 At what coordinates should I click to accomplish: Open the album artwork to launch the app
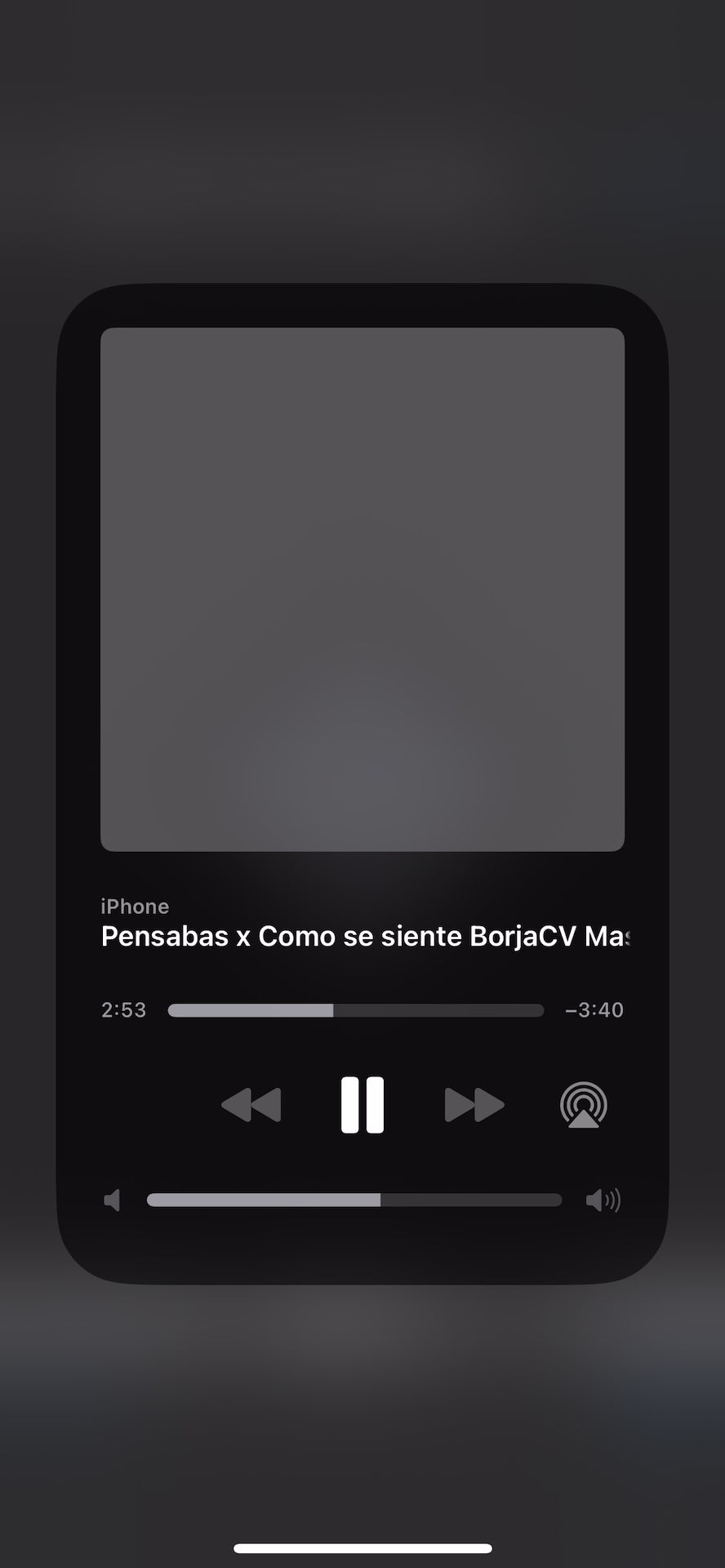pyautogui.click(x=362, y=590)
